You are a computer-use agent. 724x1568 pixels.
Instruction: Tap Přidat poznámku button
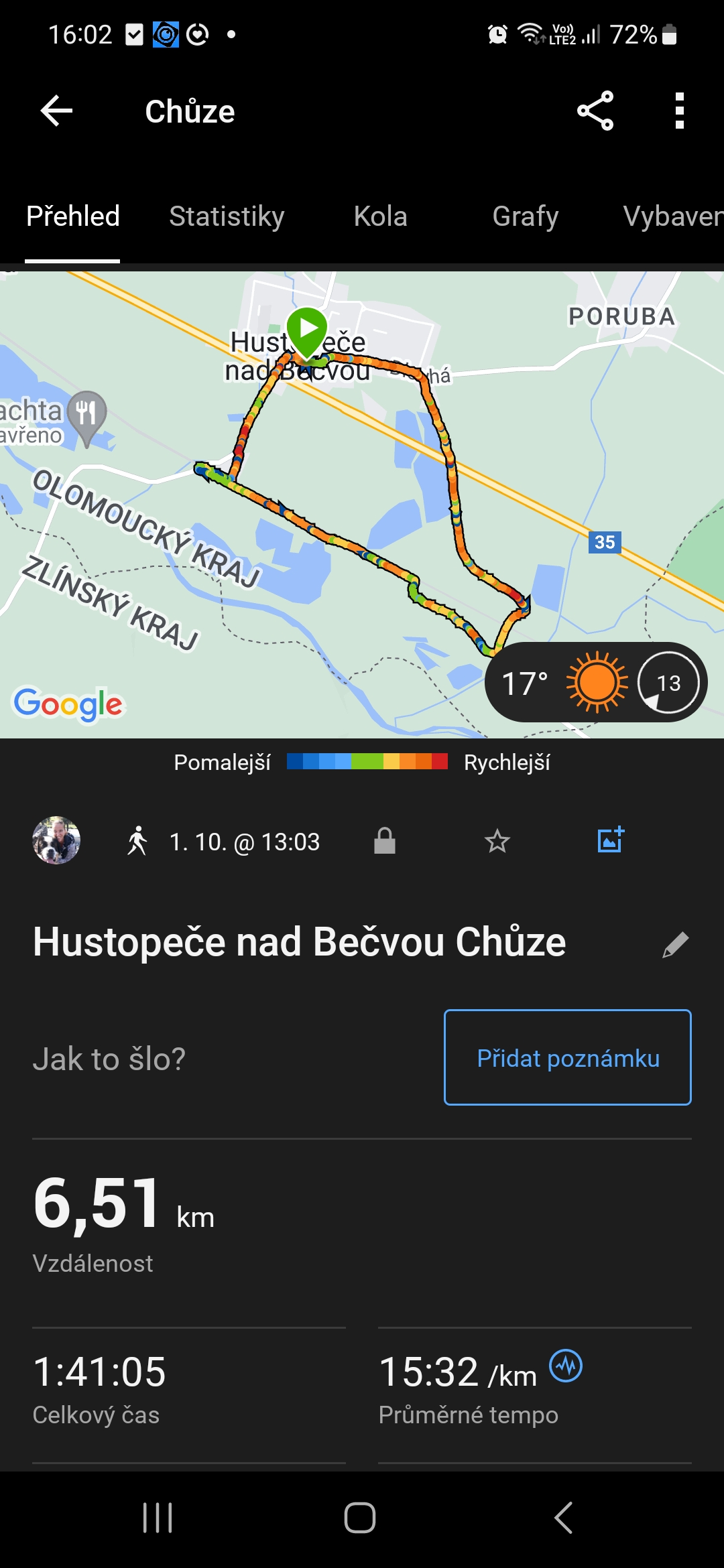(567, 1057)
